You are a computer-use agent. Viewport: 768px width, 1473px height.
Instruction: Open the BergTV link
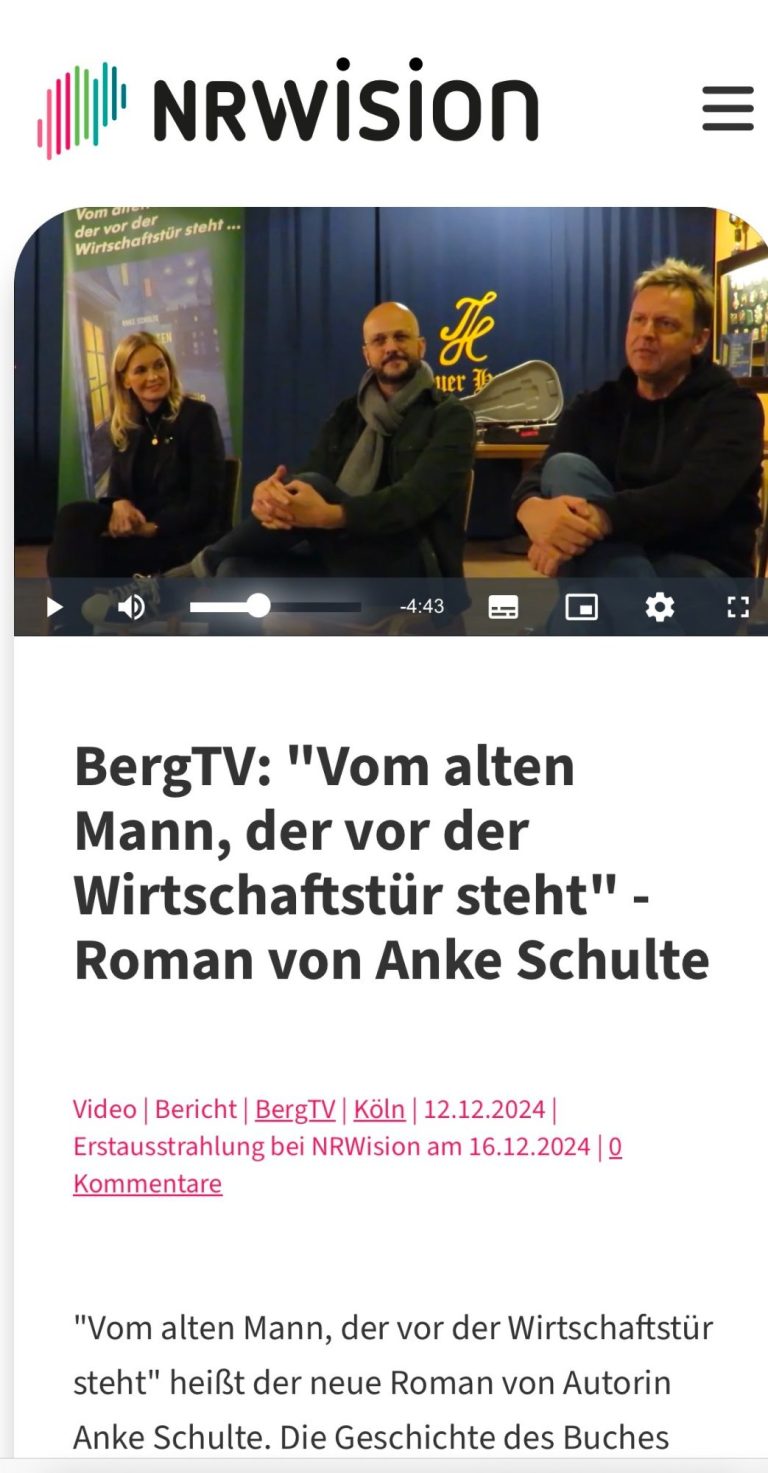click(x=295, y=1109)
